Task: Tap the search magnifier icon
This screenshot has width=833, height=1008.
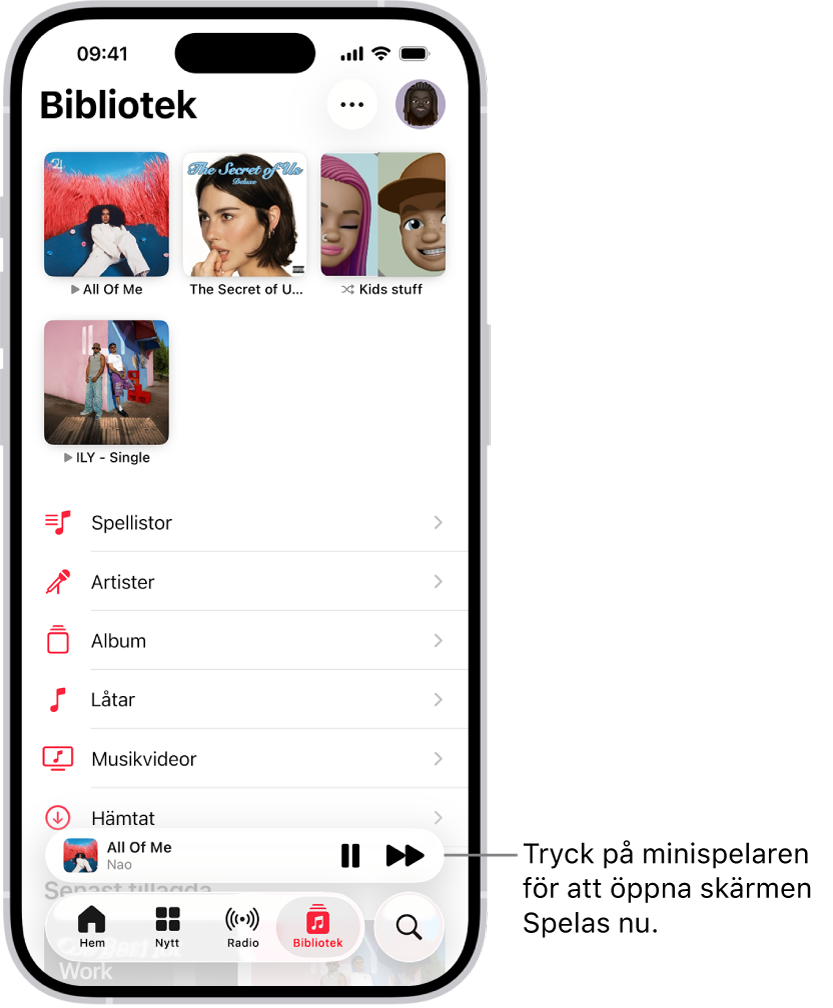Action: 408,928
